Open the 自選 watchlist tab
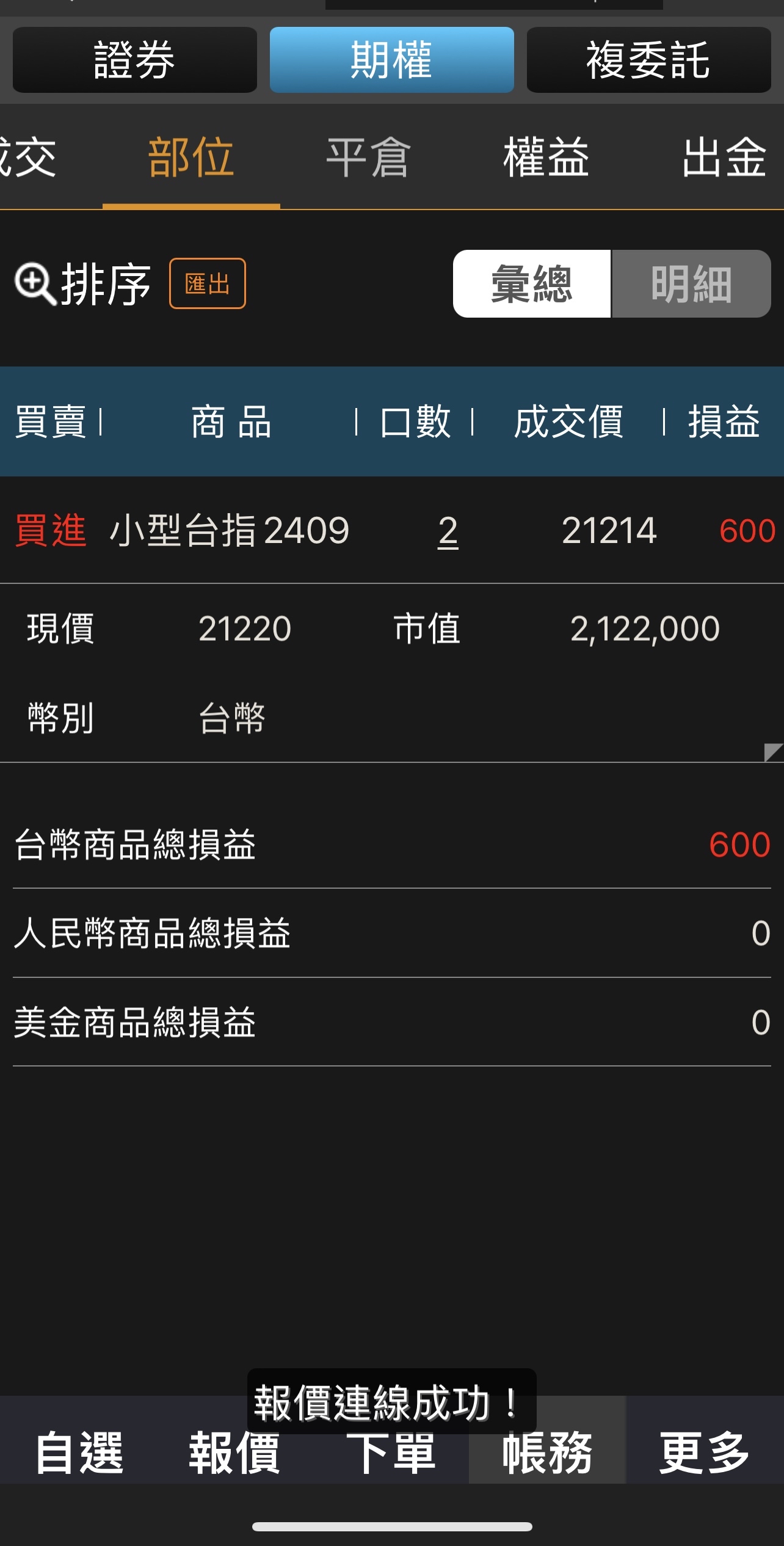Viewport: 784px width, 1546px height. [79, 1453]
